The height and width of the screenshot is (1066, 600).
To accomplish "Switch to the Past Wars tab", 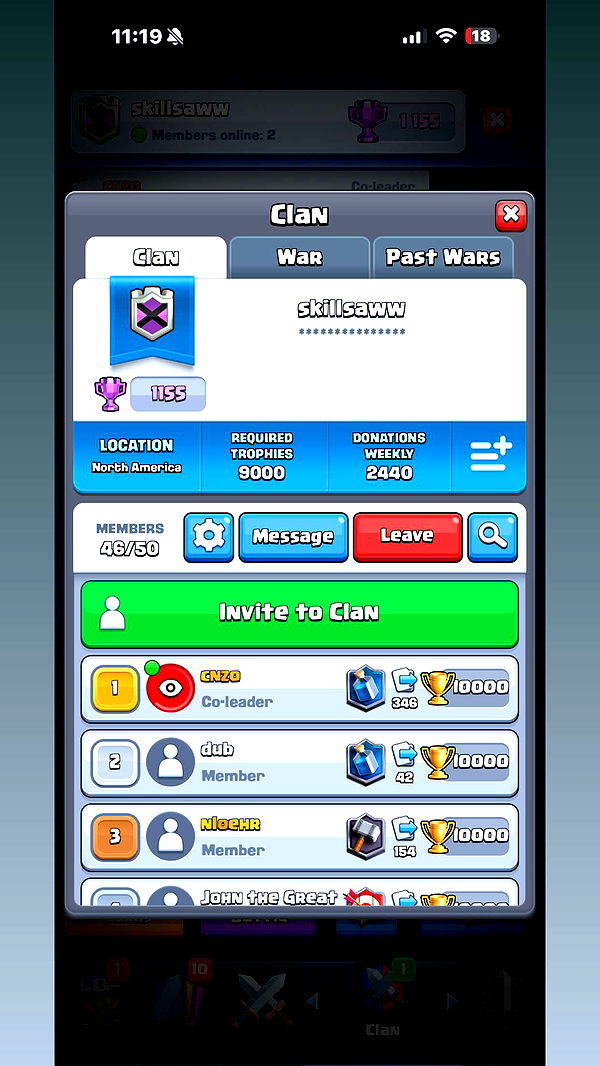I will [443, 257].
